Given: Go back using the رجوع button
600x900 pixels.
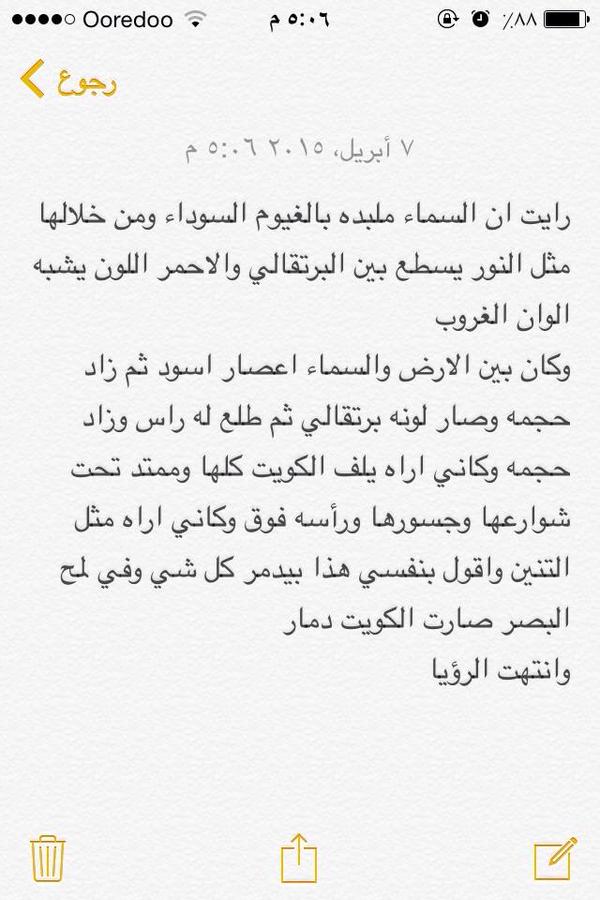Looking at the screenshot, I should point(68,81).
